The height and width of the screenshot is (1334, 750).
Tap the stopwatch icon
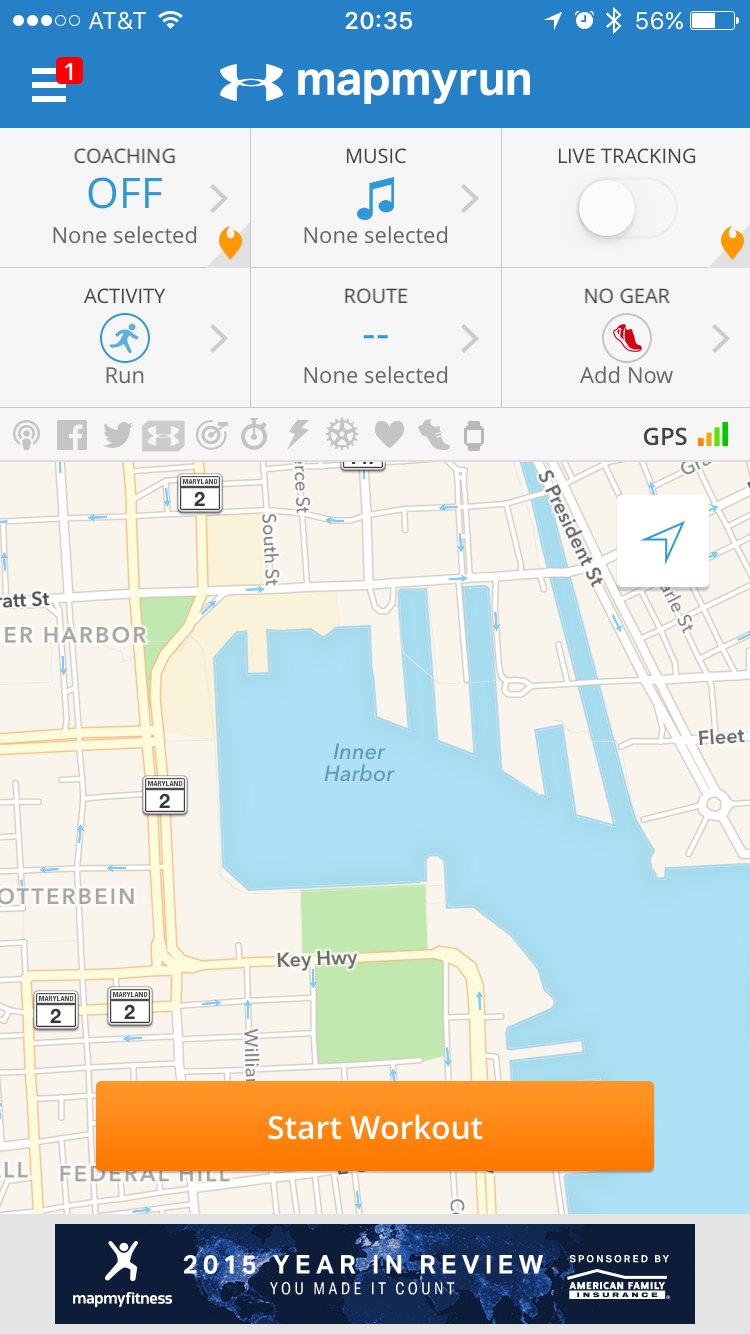click(x=254, y=435)
